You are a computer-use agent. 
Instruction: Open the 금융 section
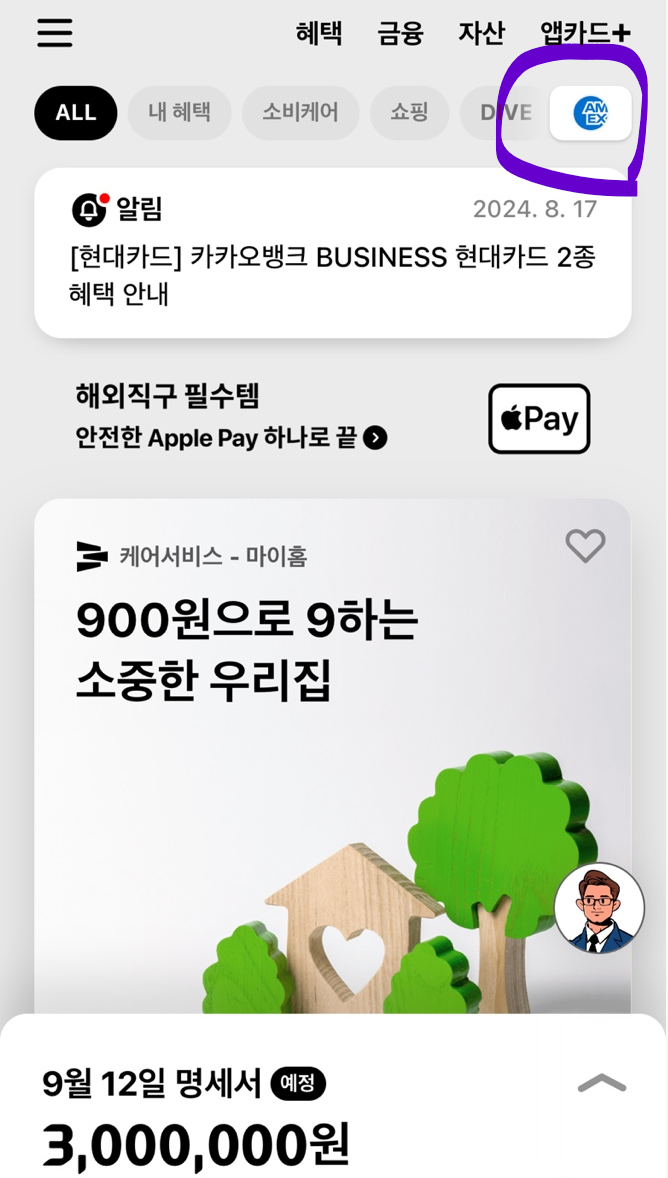click(x=400, y=33)
